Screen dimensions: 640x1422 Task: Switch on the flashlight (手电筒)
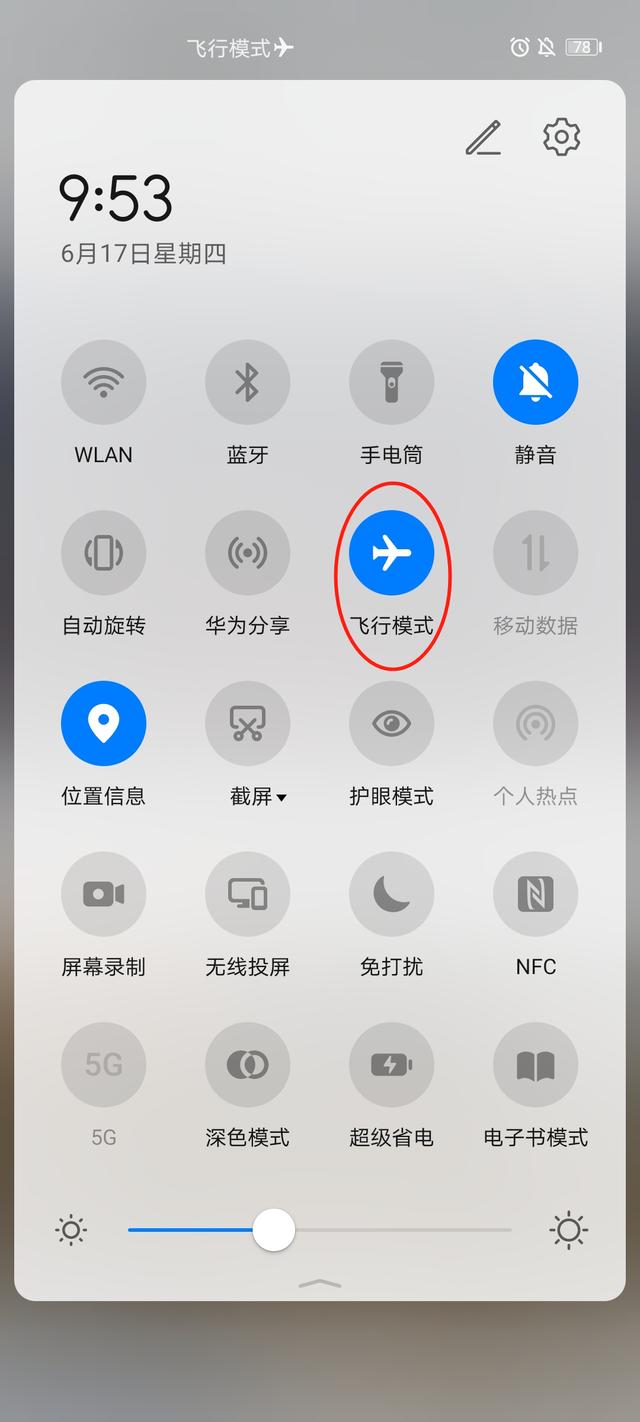[x=392, y=382]
